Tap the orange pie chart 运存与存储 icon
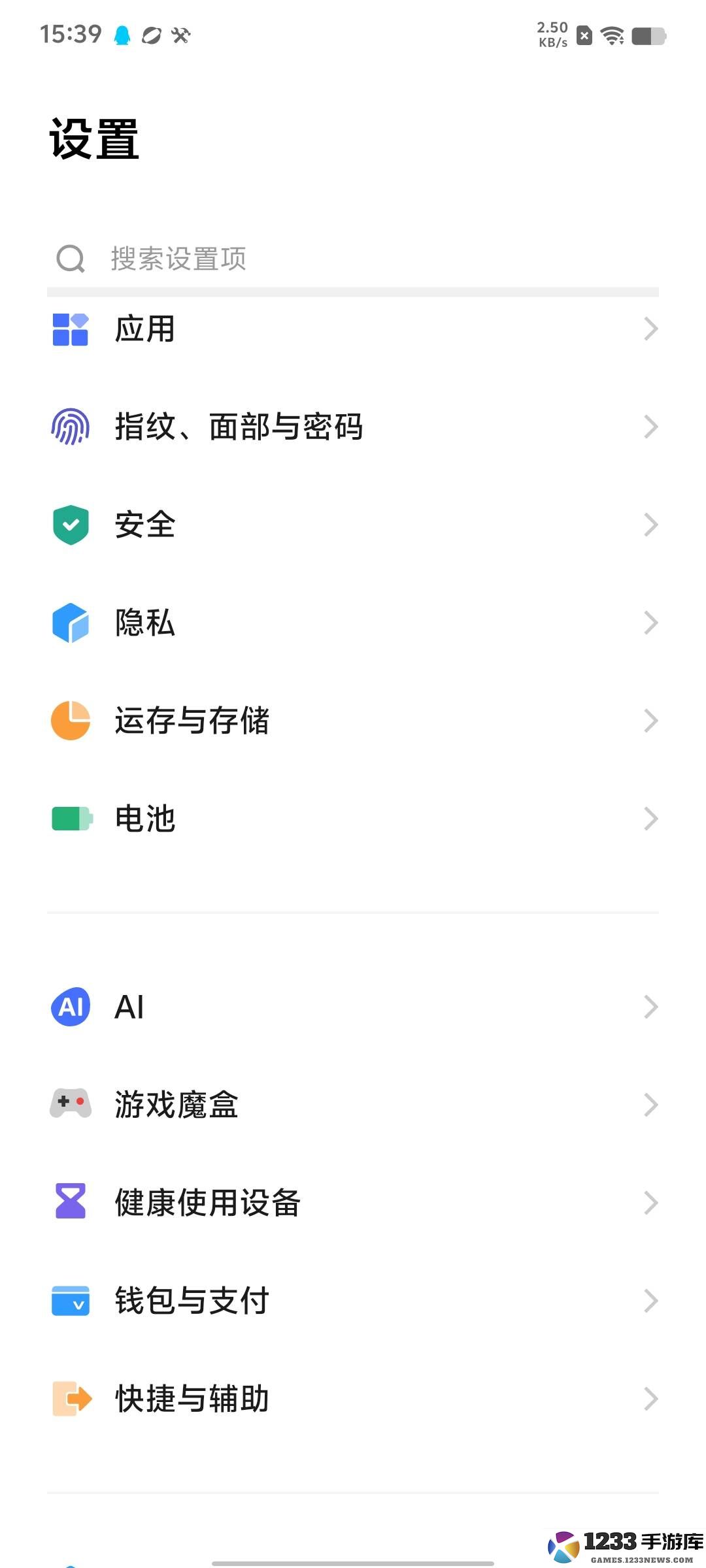The image size is (706, 1568). [70, 721]
